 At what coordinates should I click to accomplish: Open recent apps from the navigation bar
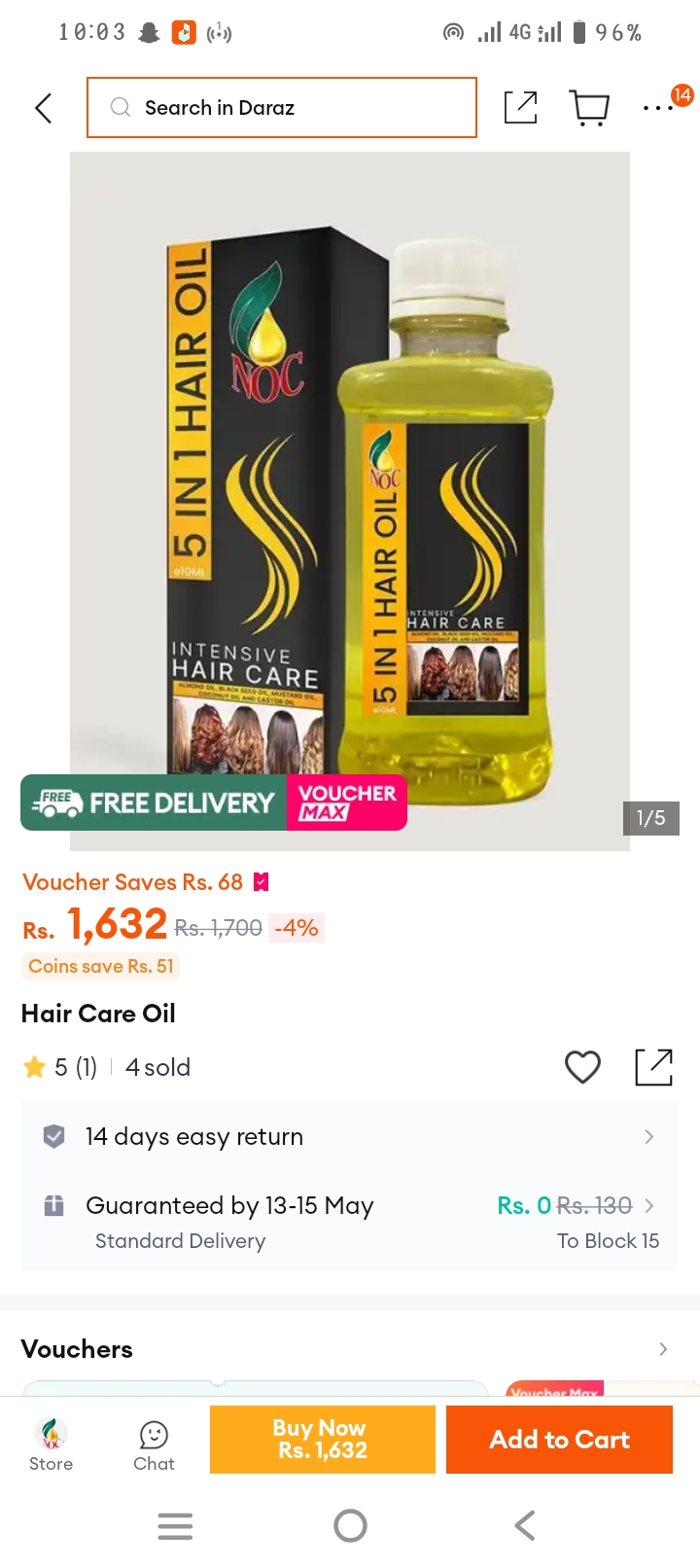point(175,1525)
